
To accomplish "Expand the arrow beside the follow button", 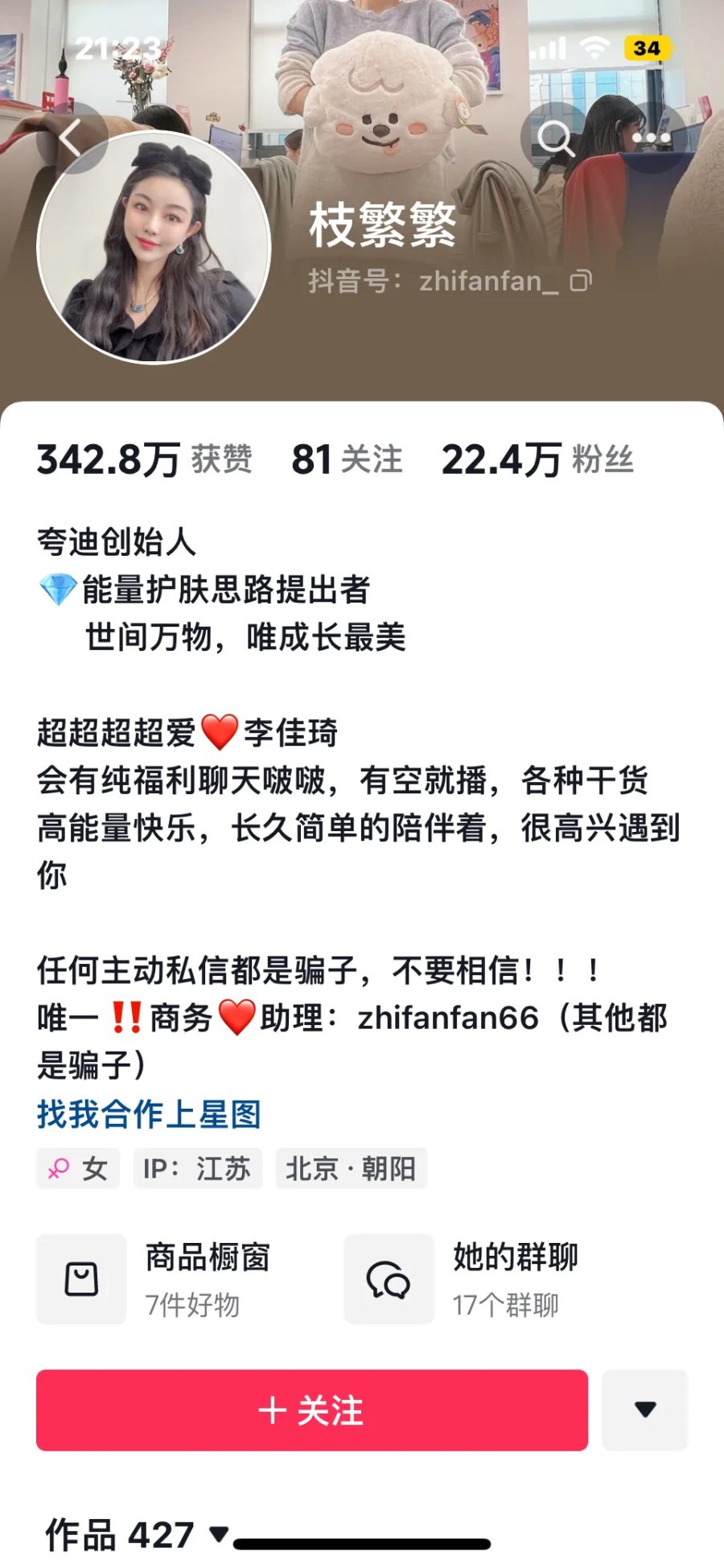I will (x=645, y=1410).
